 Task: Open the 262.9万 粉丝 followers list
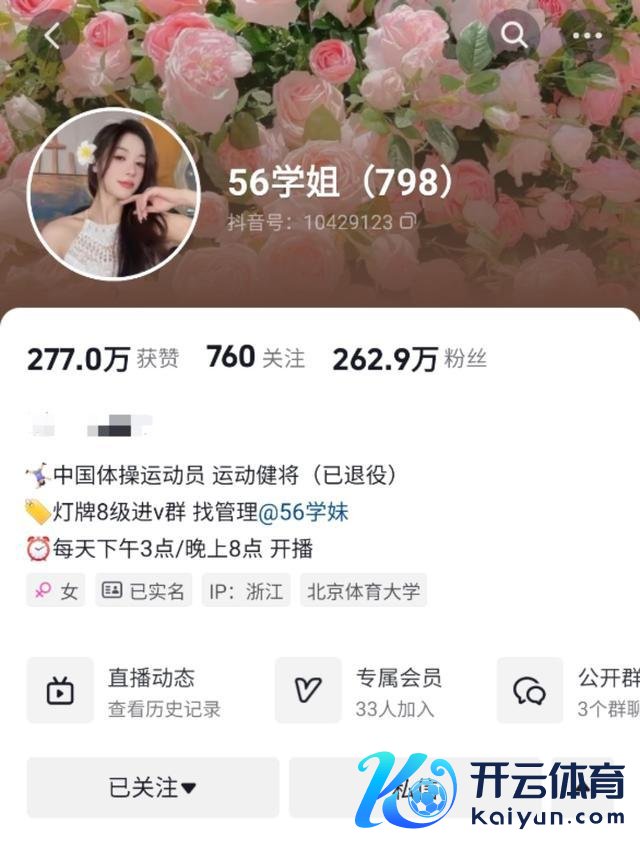coord(409,359)
